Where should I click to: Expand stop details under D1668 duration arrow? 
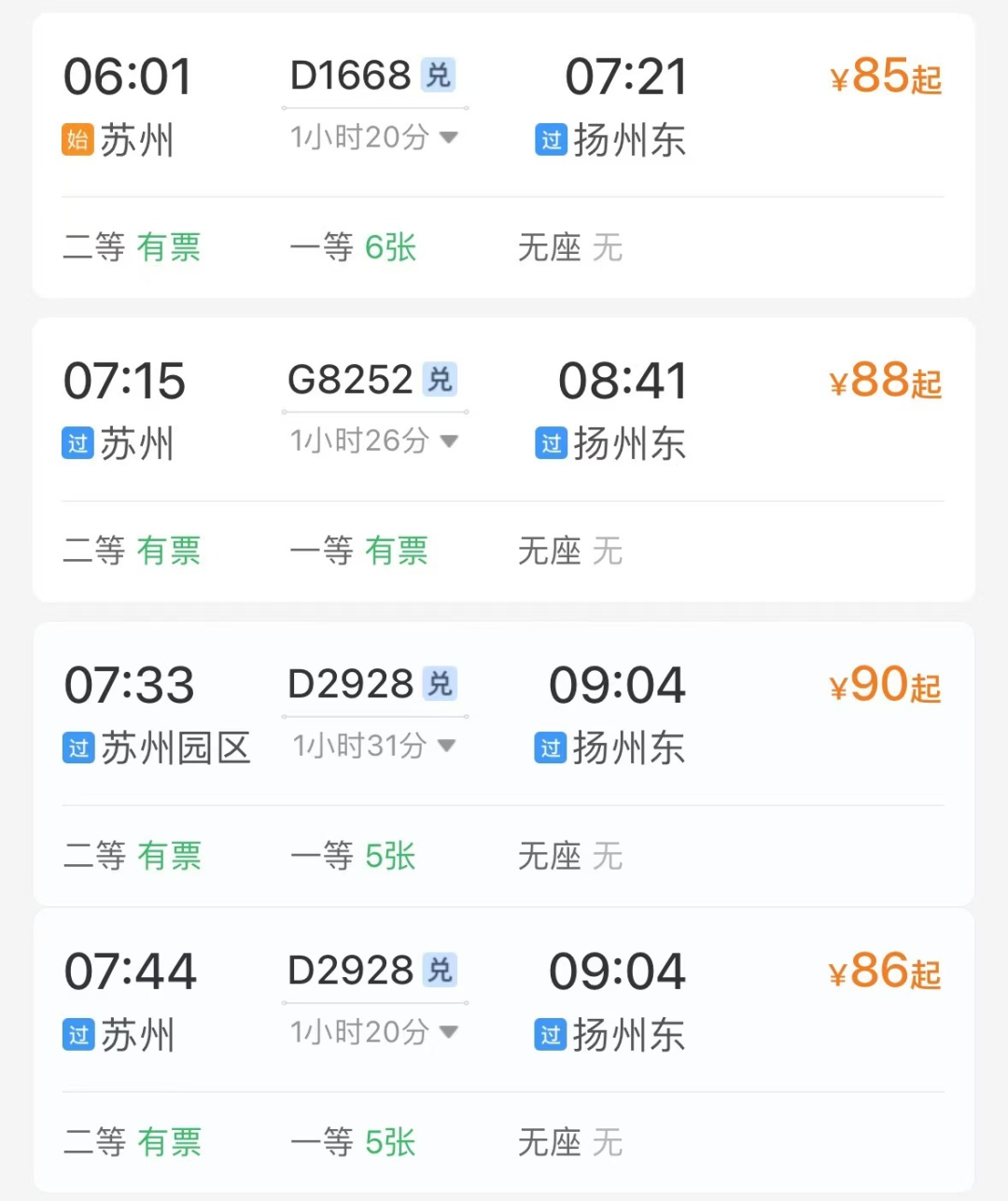[449, 137]
